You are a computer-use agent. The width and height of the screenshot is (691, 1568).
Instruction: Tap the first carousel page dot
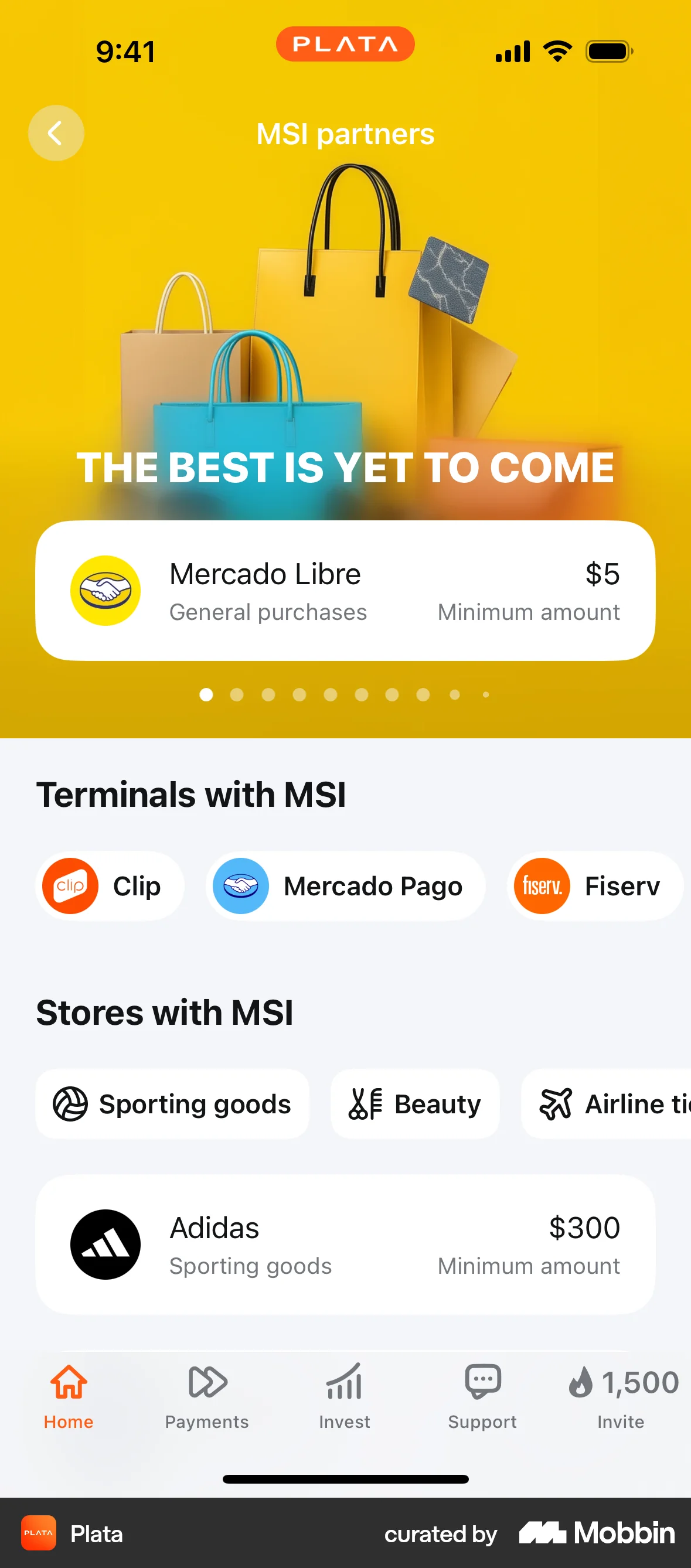(x=206, y=695)
